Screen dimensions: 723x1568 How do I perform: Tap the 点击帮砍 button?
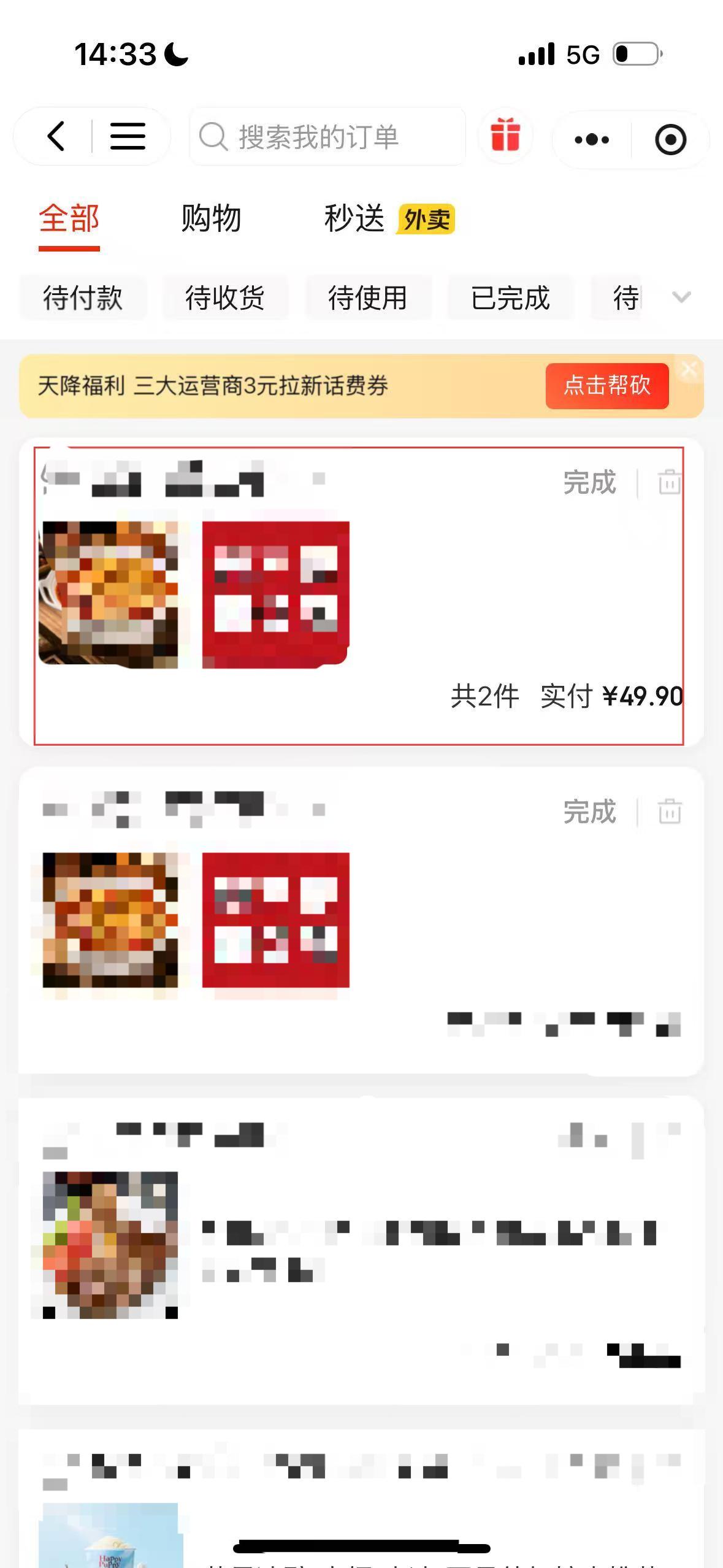606,386
